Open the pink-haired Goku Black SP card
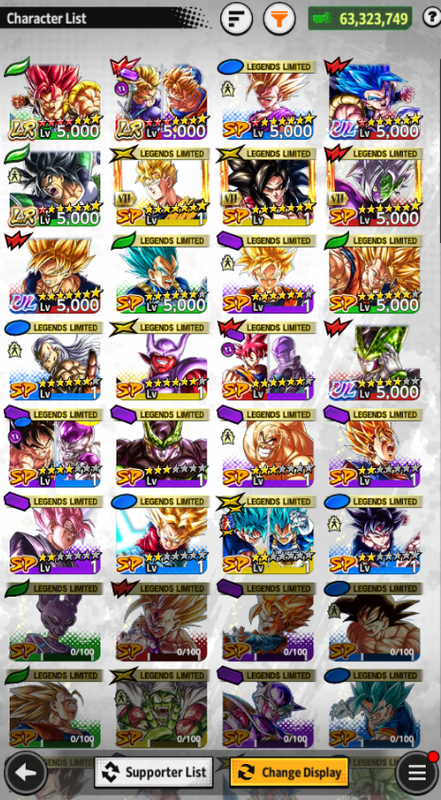Screen dimensions: 441x800 pyautogui.click(x=55, y=535)
